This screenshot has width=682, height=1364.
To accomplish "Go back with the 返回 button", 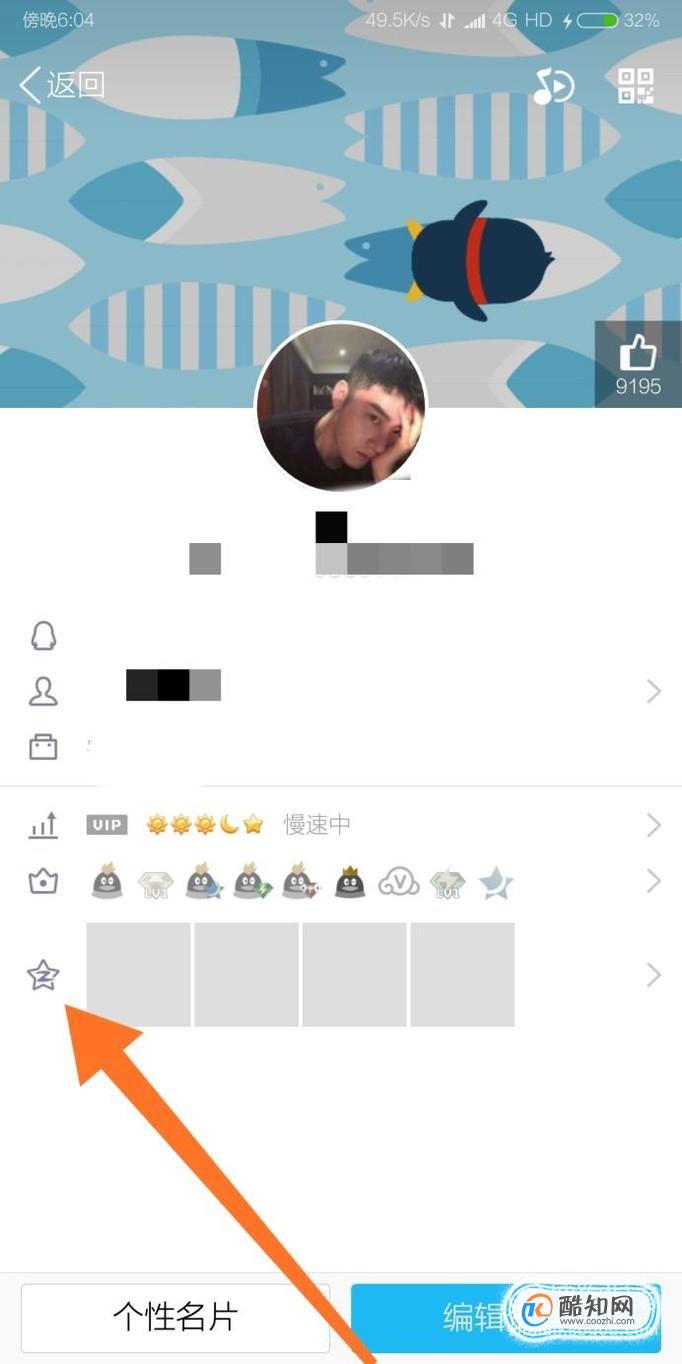I will coord(62,85).
